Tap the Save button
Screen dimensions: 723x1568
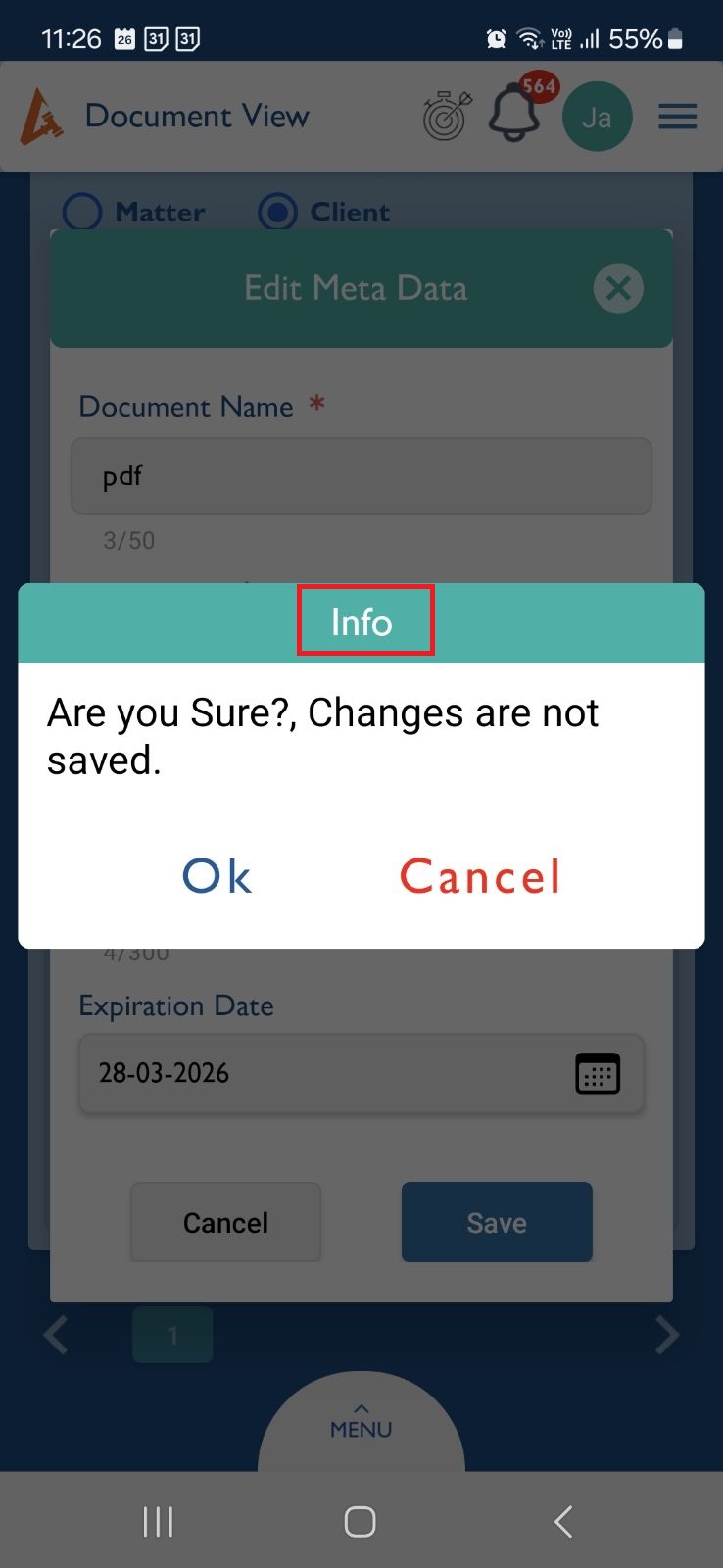point(497,1222)
